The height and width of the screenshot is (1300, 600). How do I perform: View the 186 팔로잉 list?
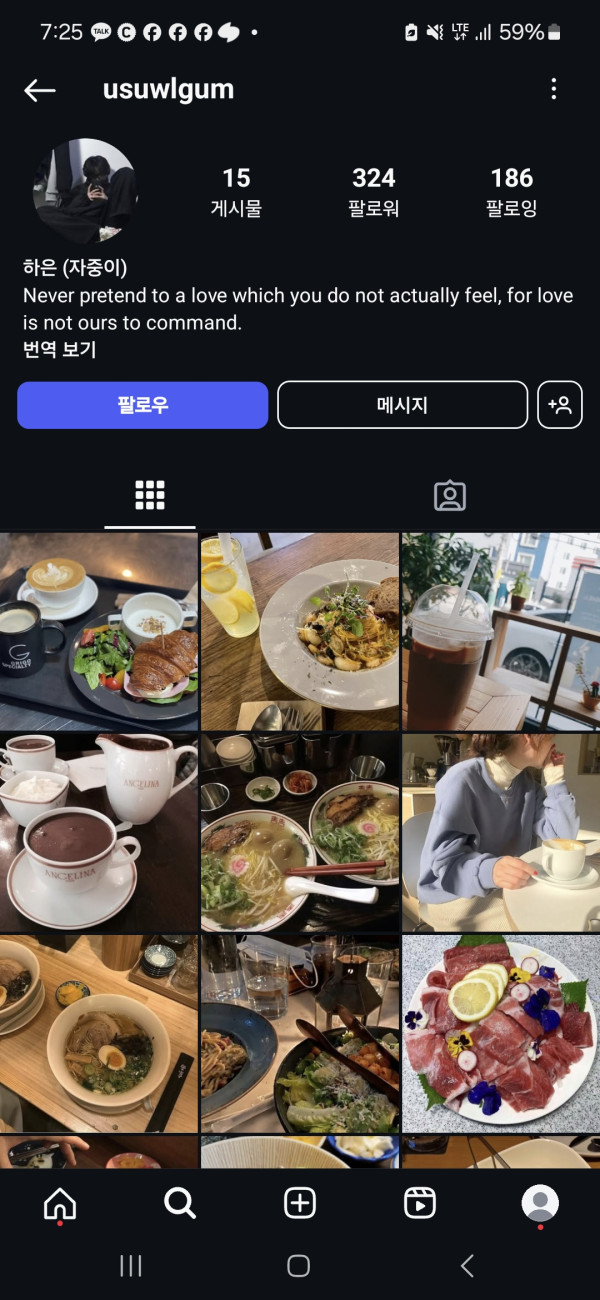click(511, 192)
